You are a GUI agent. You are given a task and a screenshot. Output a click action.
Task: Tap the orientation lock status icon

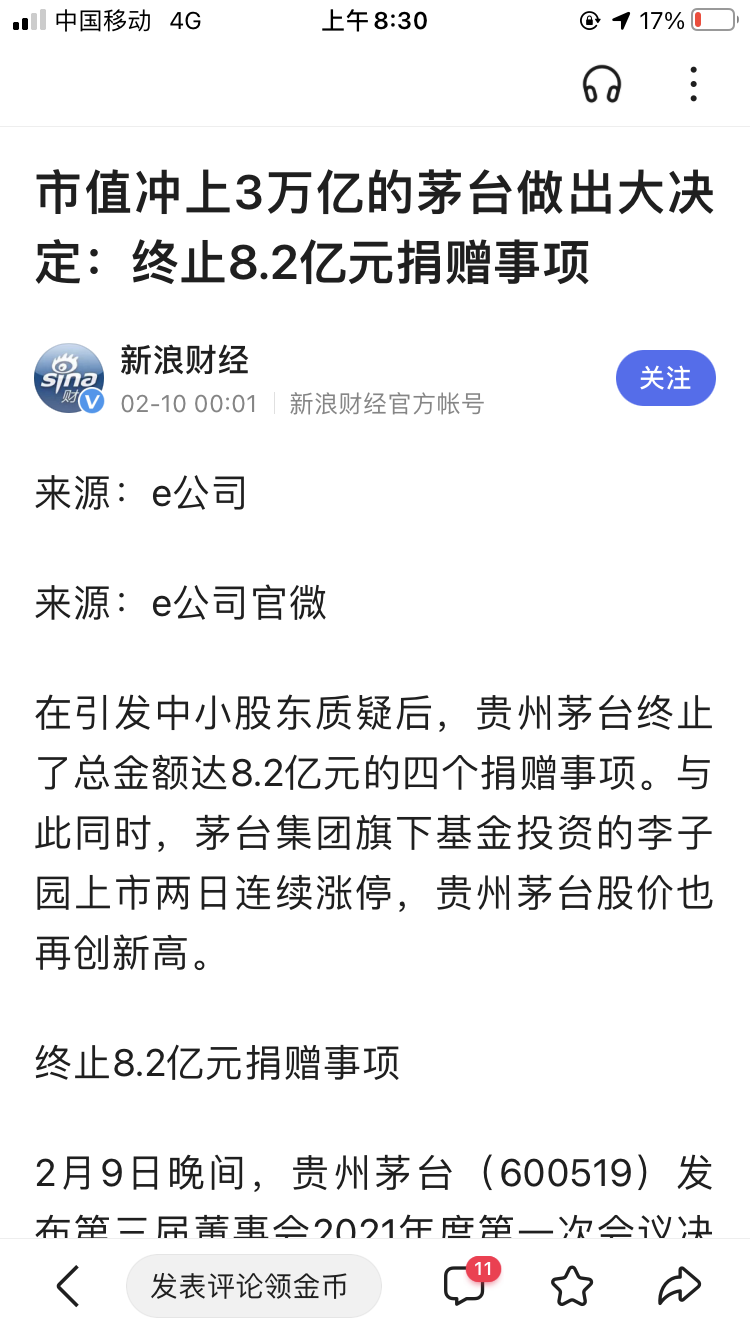(590, 18)
